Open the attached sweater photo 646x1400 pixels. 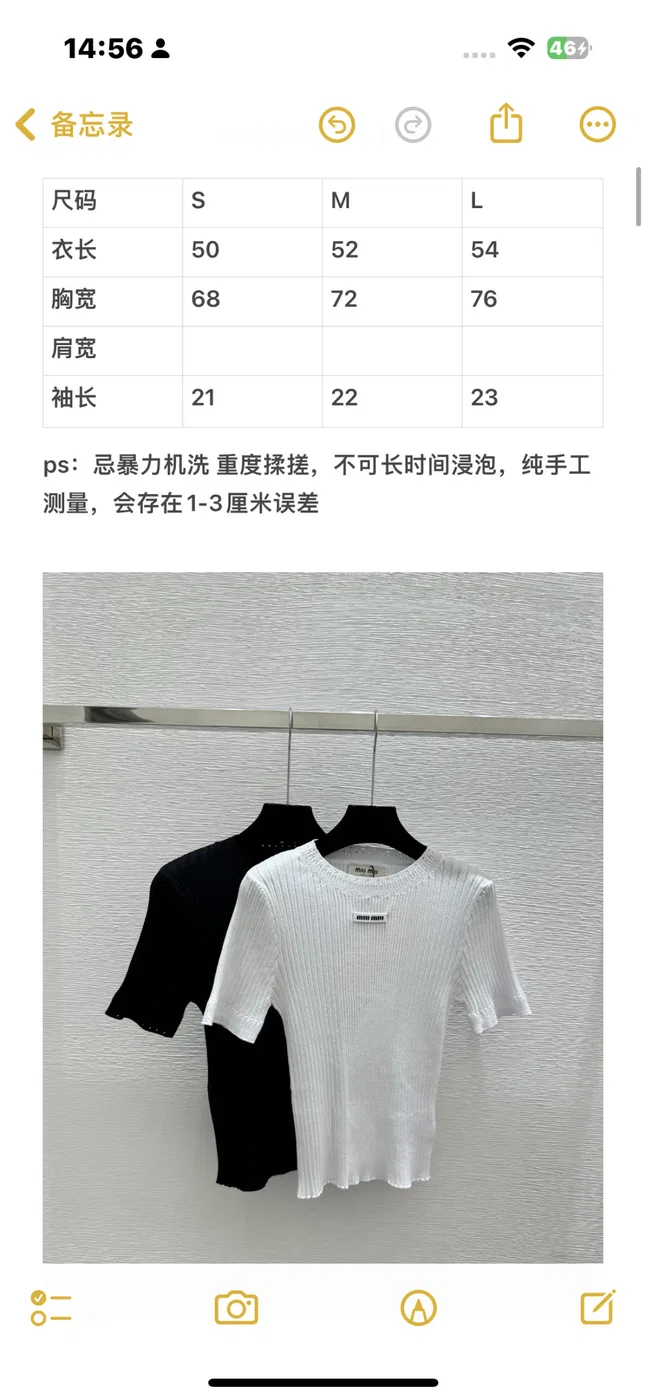(323, 917)
